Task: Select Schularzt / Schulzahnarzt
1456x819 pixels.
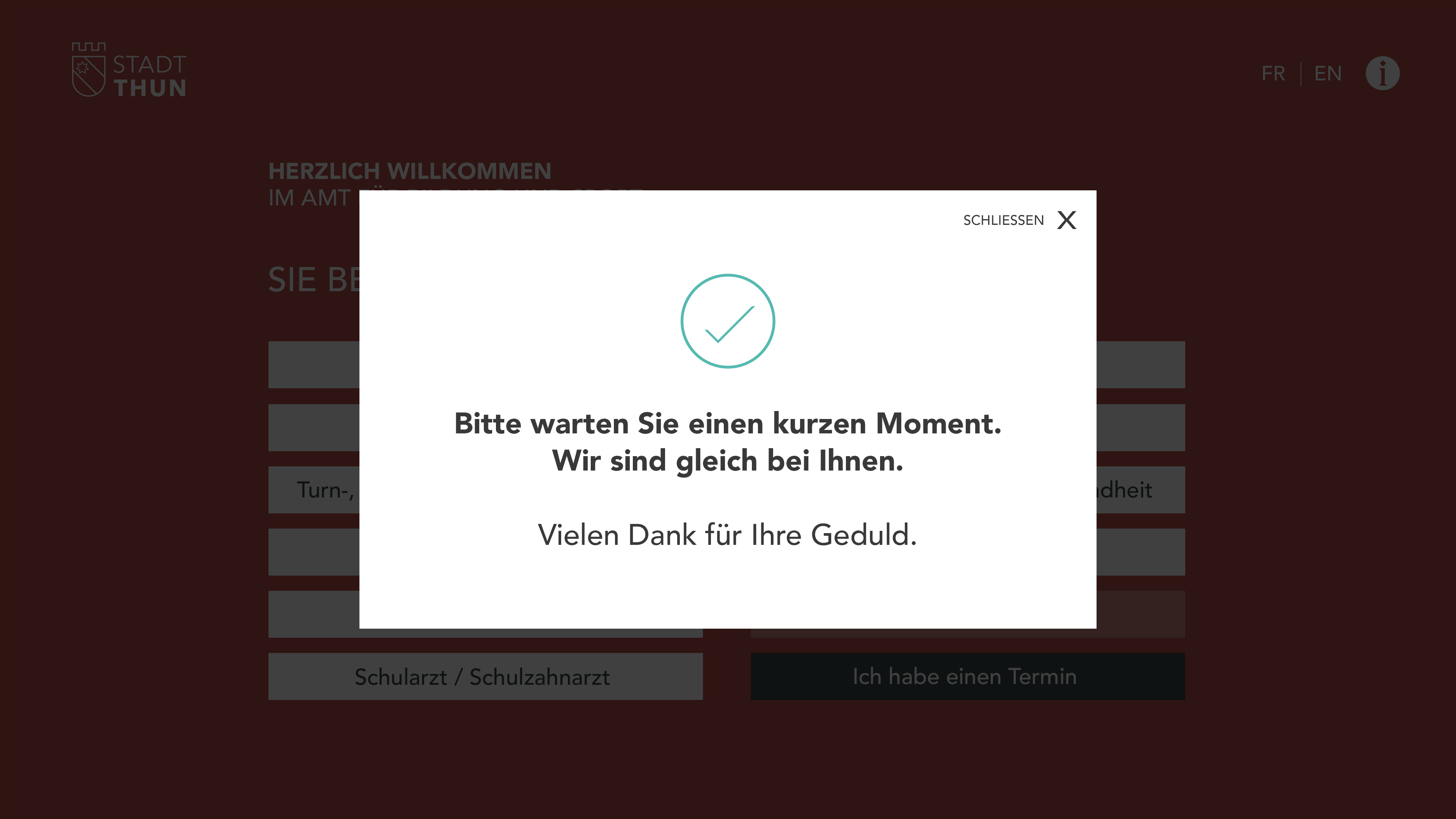Action: tap(485, 676)
